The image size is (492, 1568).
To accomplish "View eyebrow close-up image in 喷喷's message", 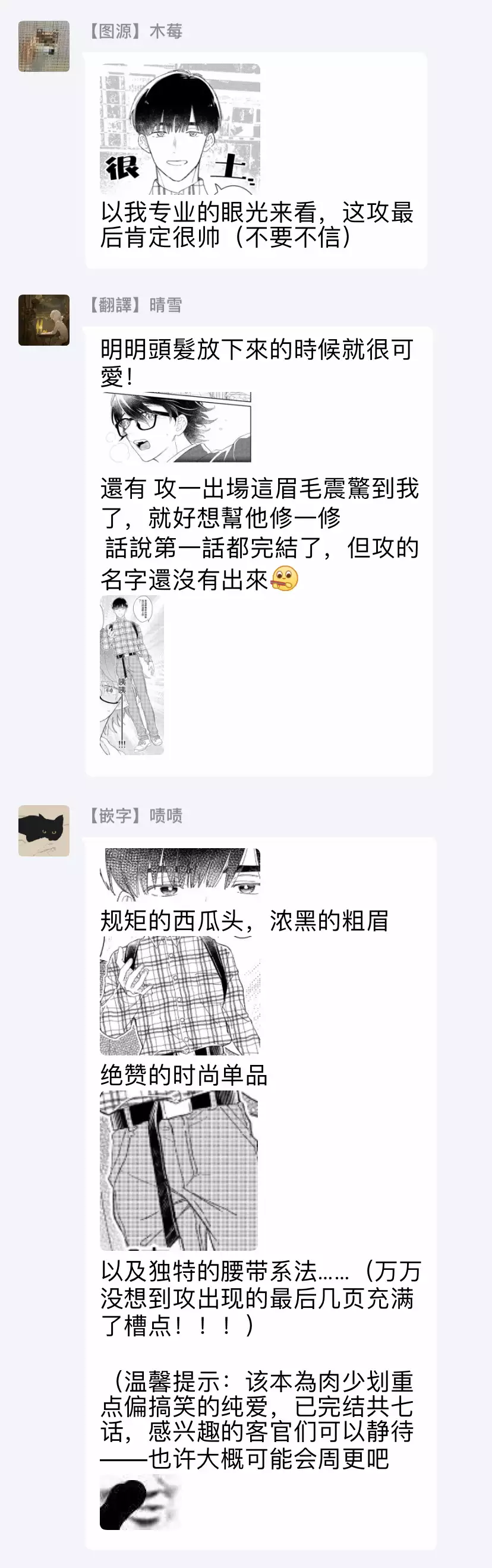I will (x=179, y=875).
